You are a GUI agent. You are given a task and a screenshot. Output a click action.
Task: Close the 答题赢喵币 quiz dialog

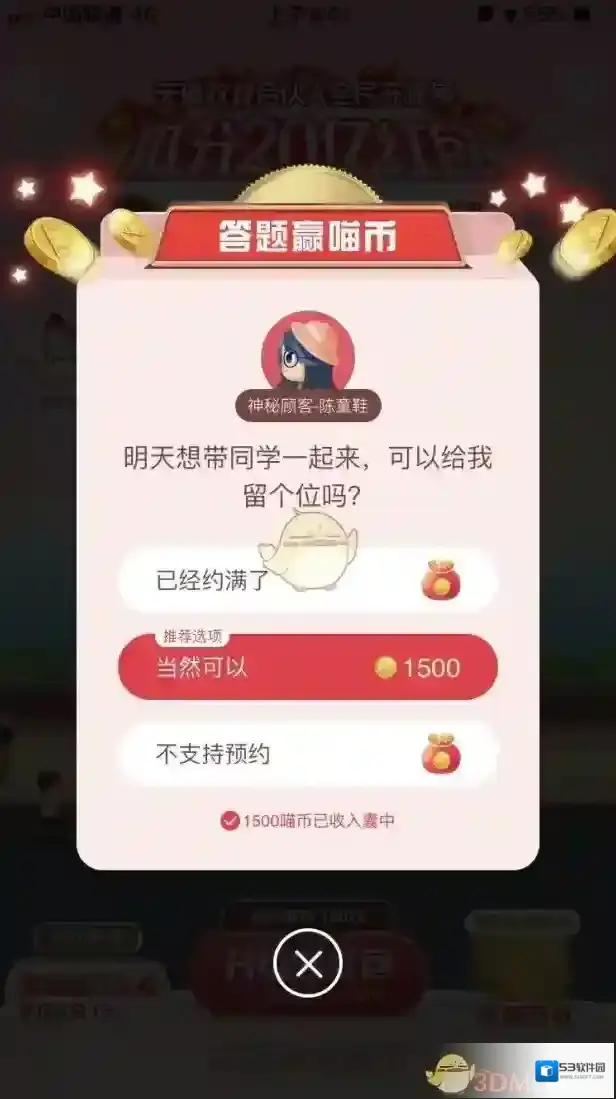(x=308, y=964)
